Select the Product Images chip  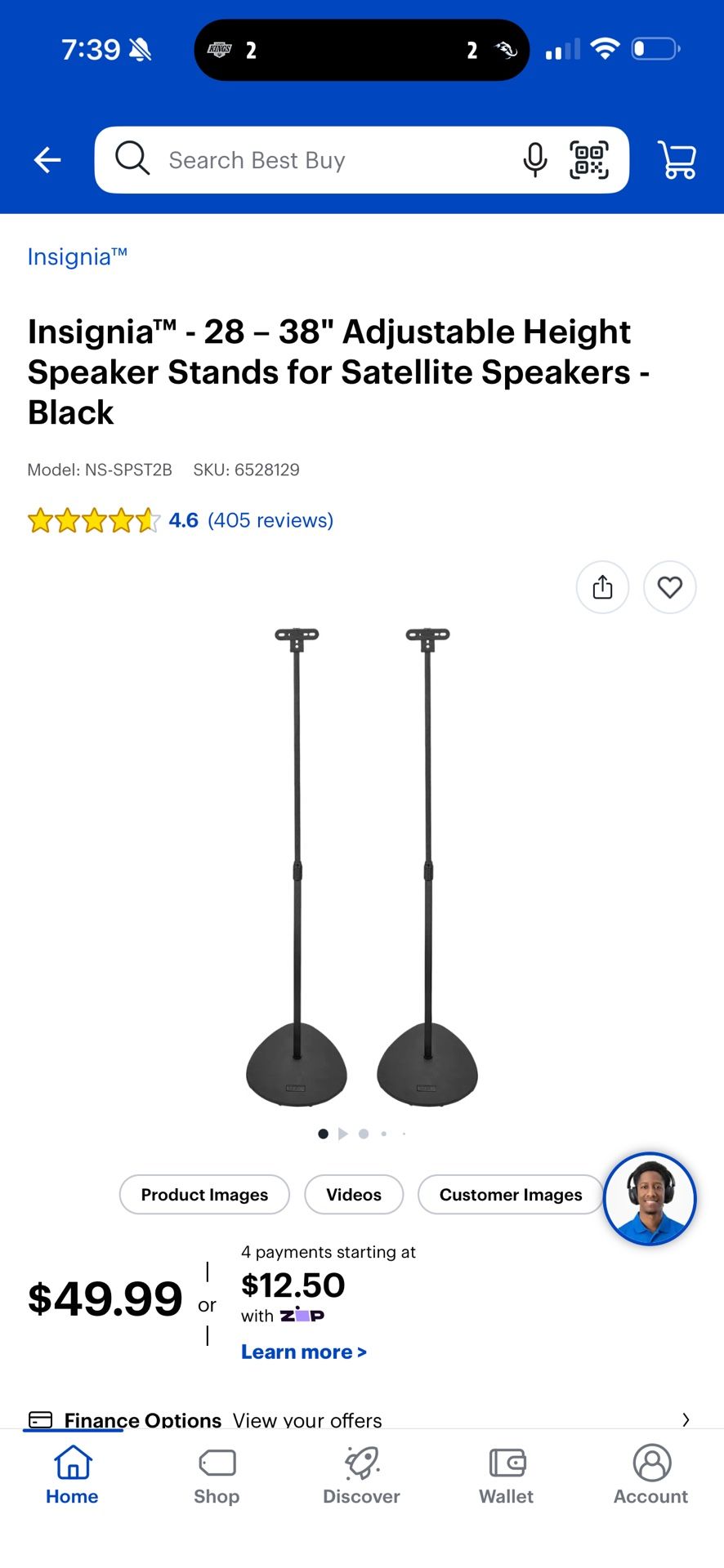[x=204, y=1195]
